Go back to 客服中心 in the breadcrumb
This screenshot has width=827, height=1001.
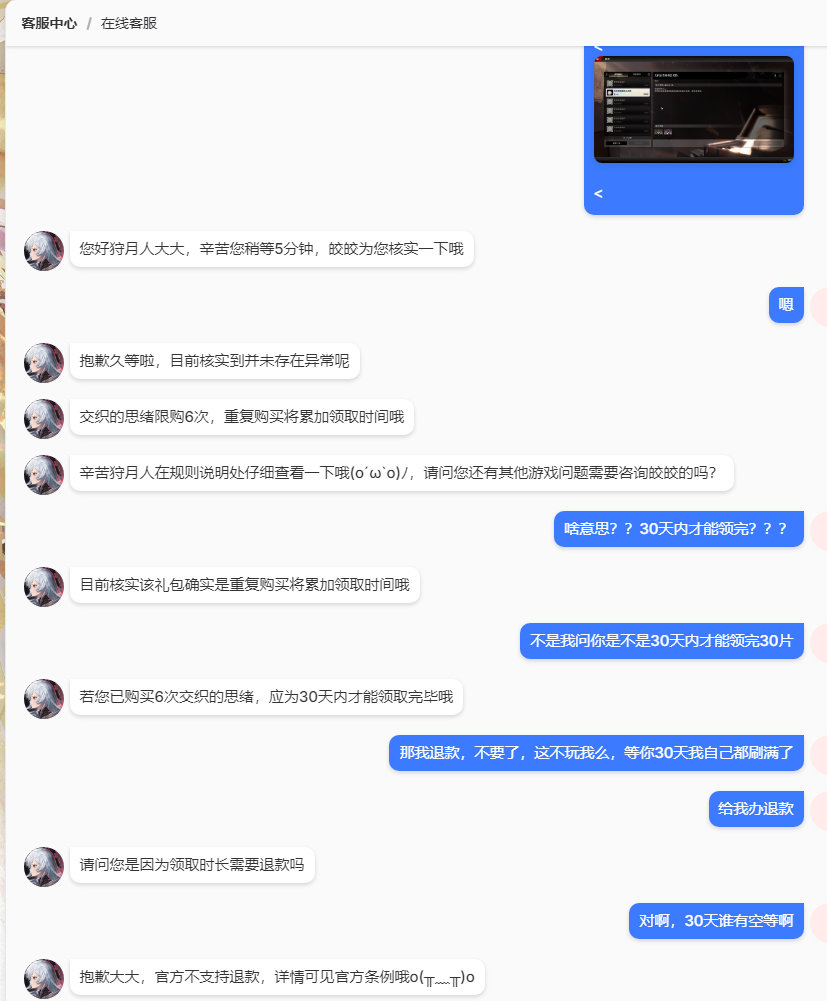point(49,23)
